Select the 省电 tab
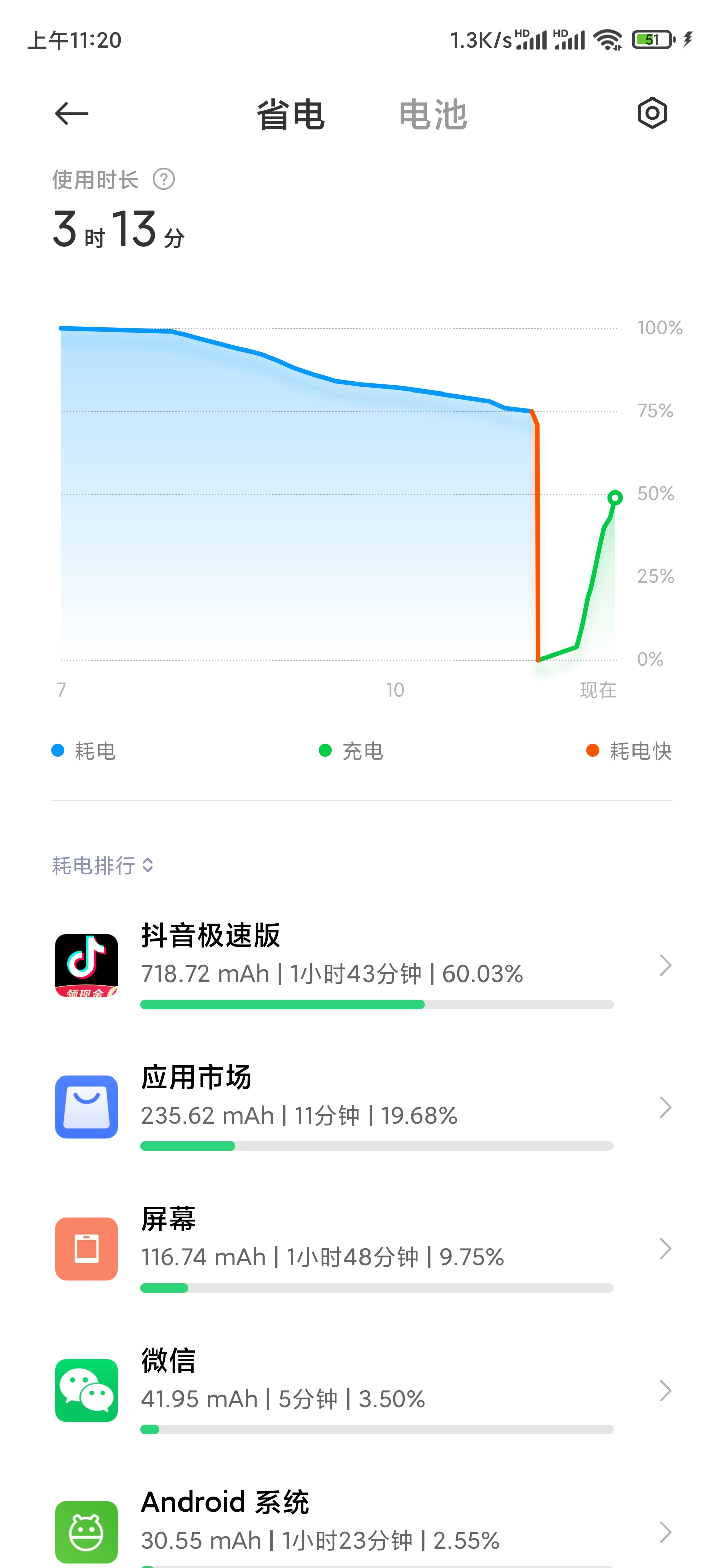This screenshot has height=1568, width=724. point(291,115)
